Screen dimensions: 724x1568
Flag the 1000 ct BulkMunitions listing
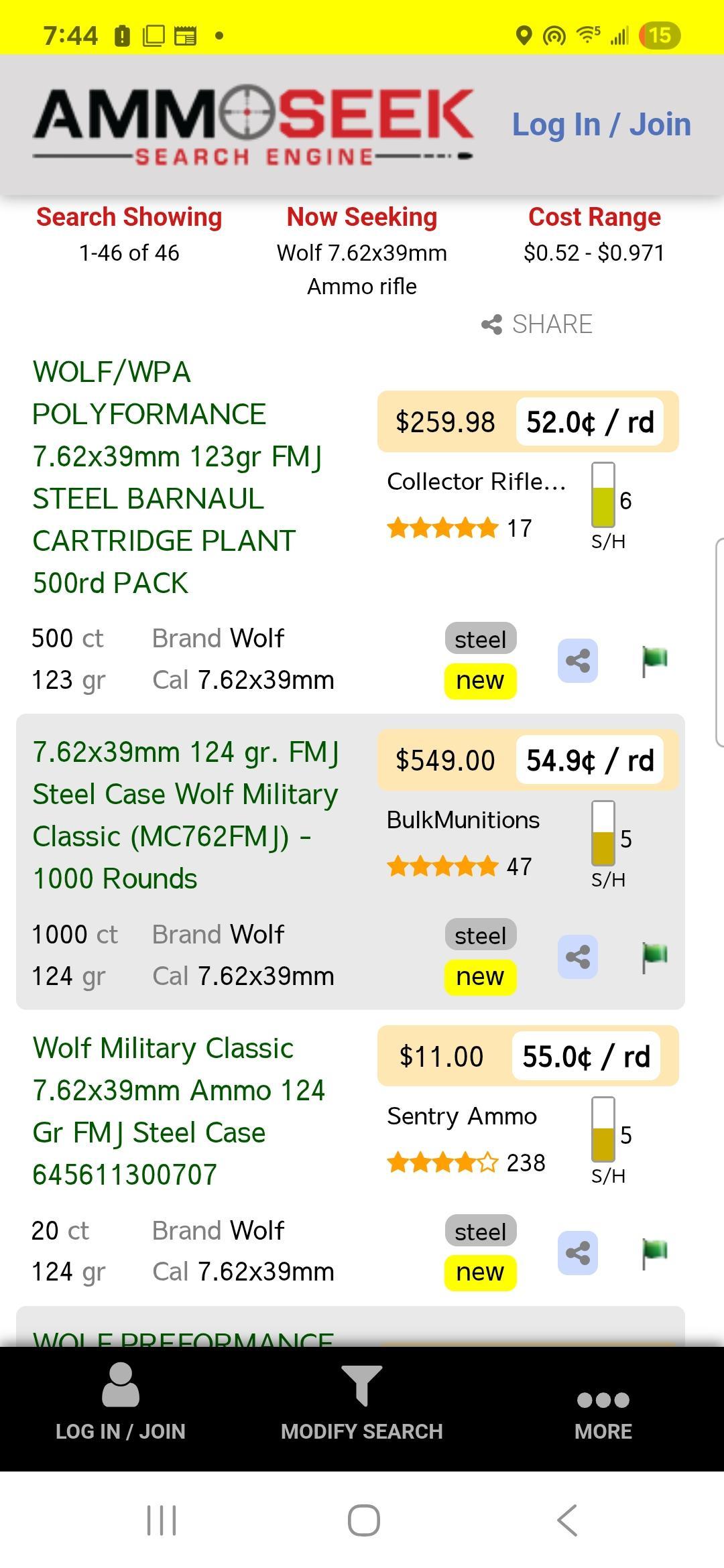(x=654, y=957)
